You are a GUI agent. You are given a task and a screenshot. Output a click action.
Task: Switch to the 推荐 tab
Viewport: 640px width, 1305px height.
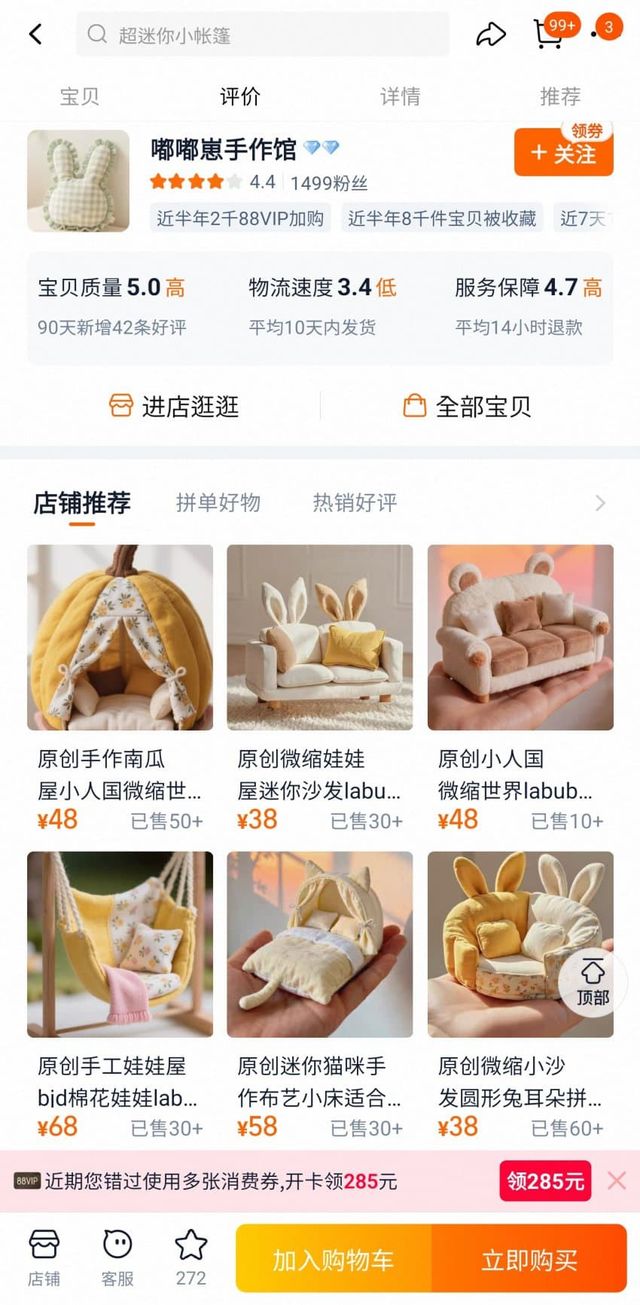(560, 96)
